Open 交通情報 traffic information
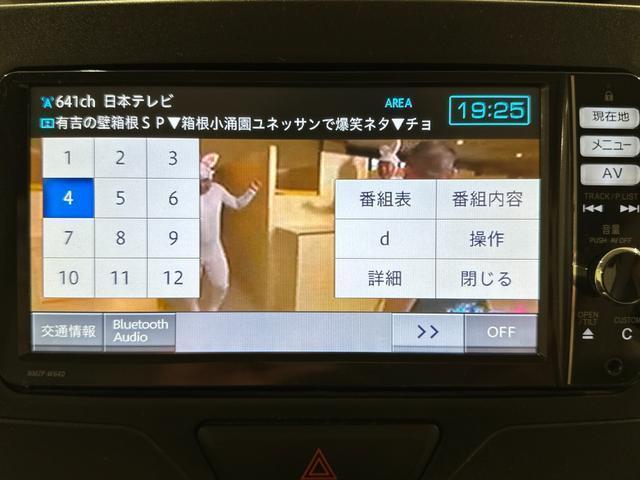Viewport: 640px width, 480px height. tap(68, 332)
